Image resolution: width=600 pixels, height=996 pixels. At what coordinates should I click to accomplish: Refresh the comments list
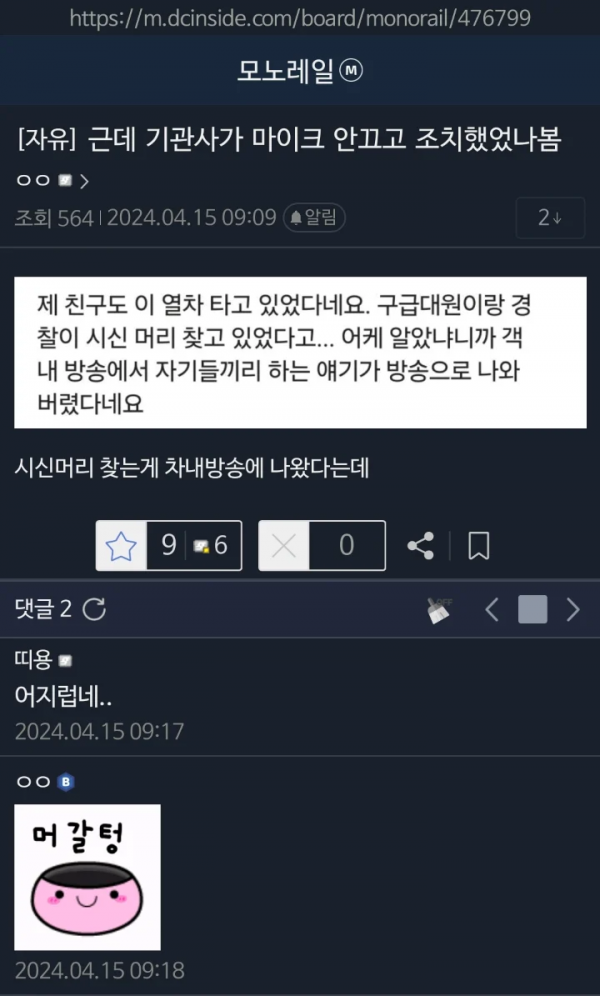click(94, 609)
